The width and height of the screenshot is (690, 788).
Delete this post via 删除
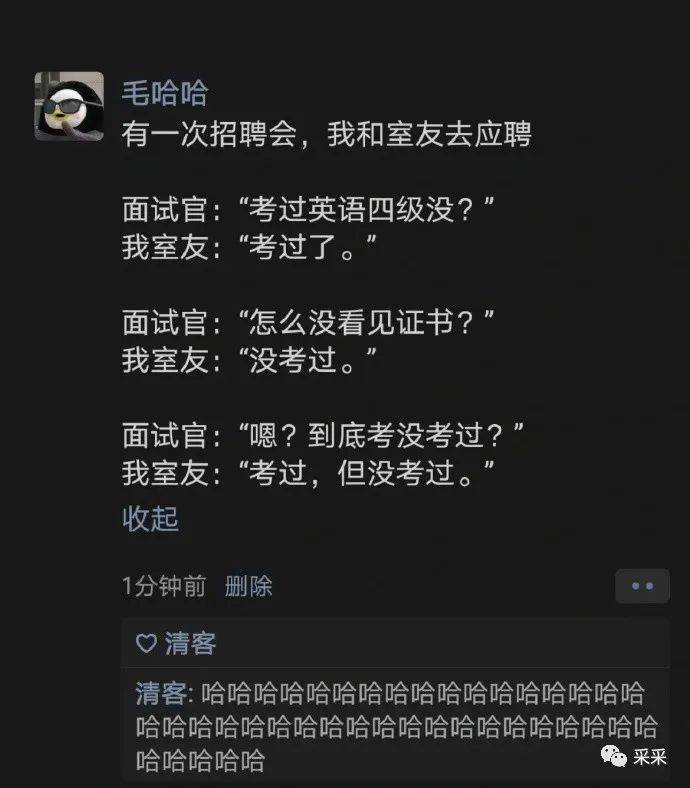click(248, 586)
